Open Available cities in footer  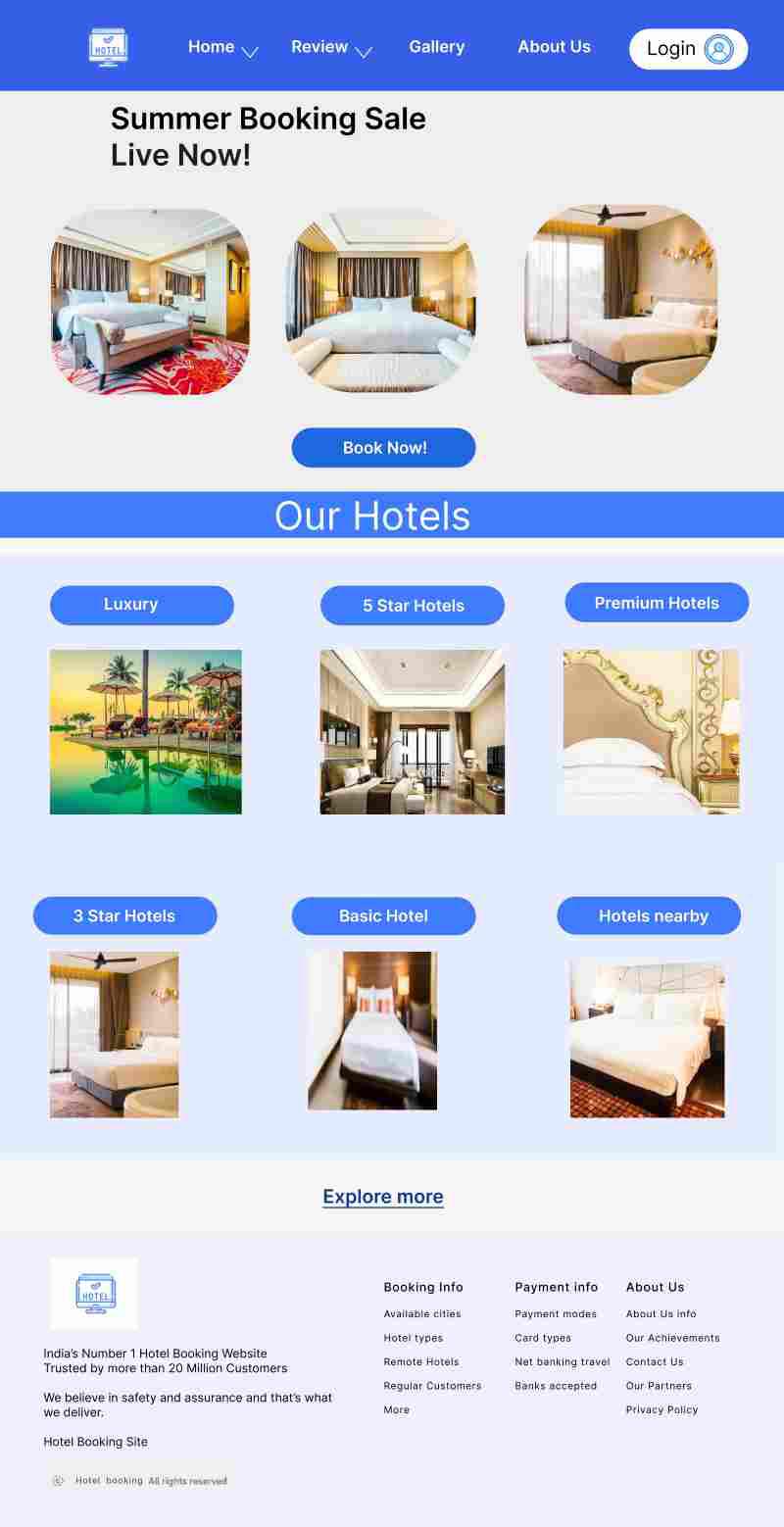click(x=422, y=1314)
